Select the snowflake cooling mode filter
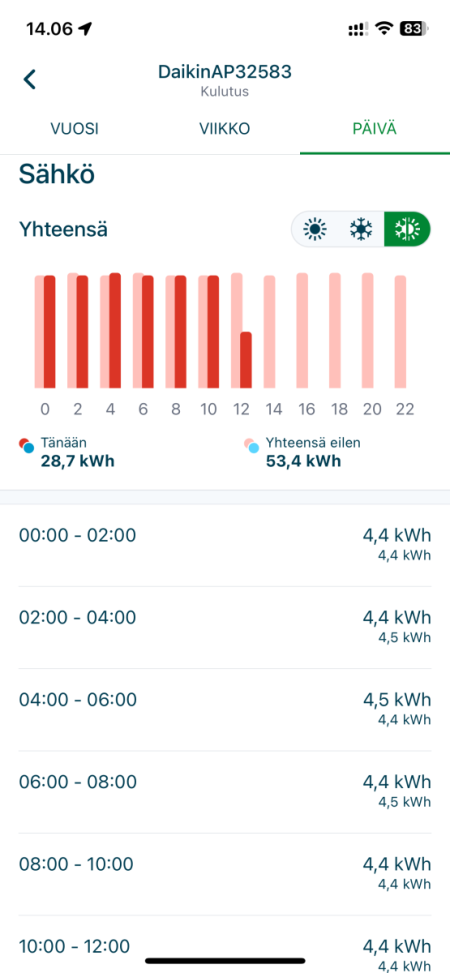The height and width of the screenshot is (973, 450). (x=360, y=230)
